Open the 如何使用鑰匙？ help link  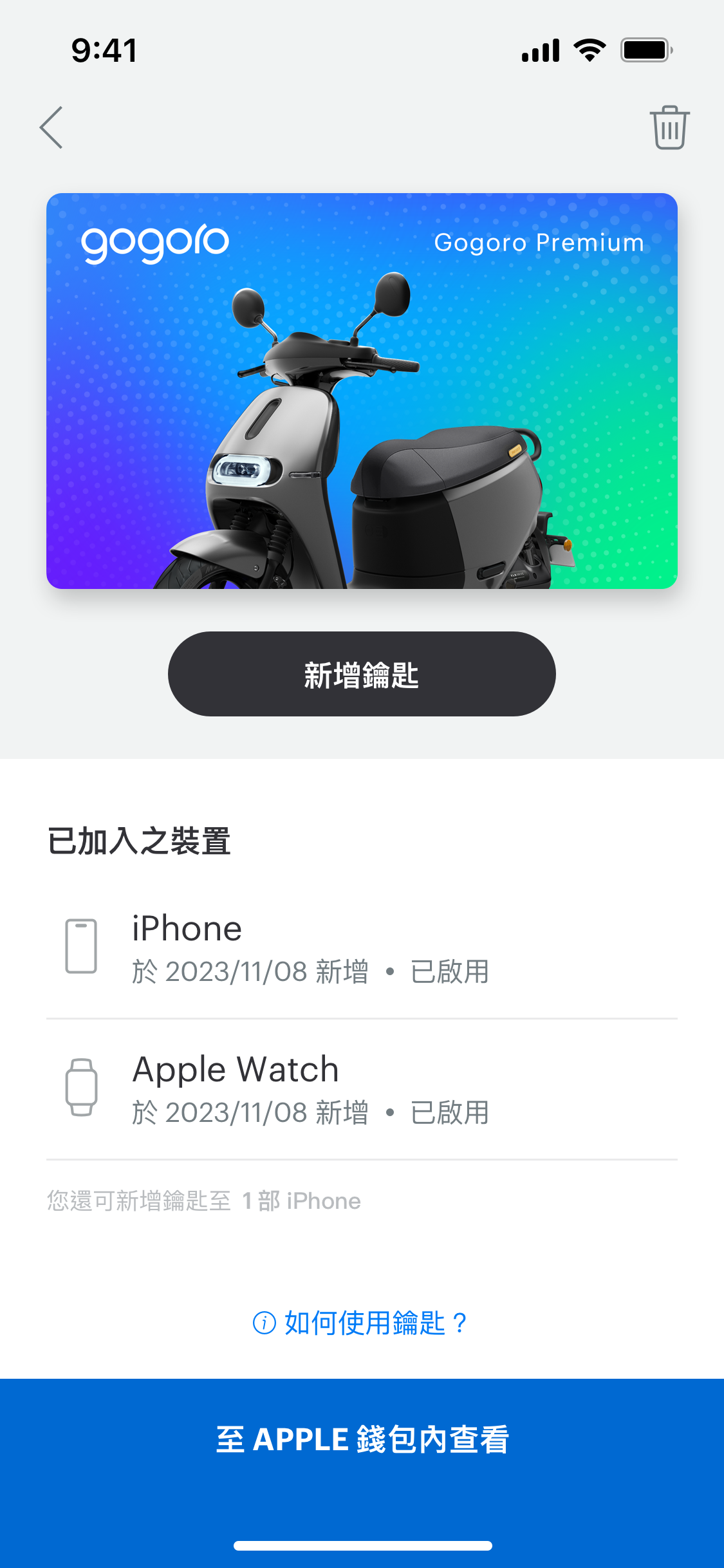362,1323
